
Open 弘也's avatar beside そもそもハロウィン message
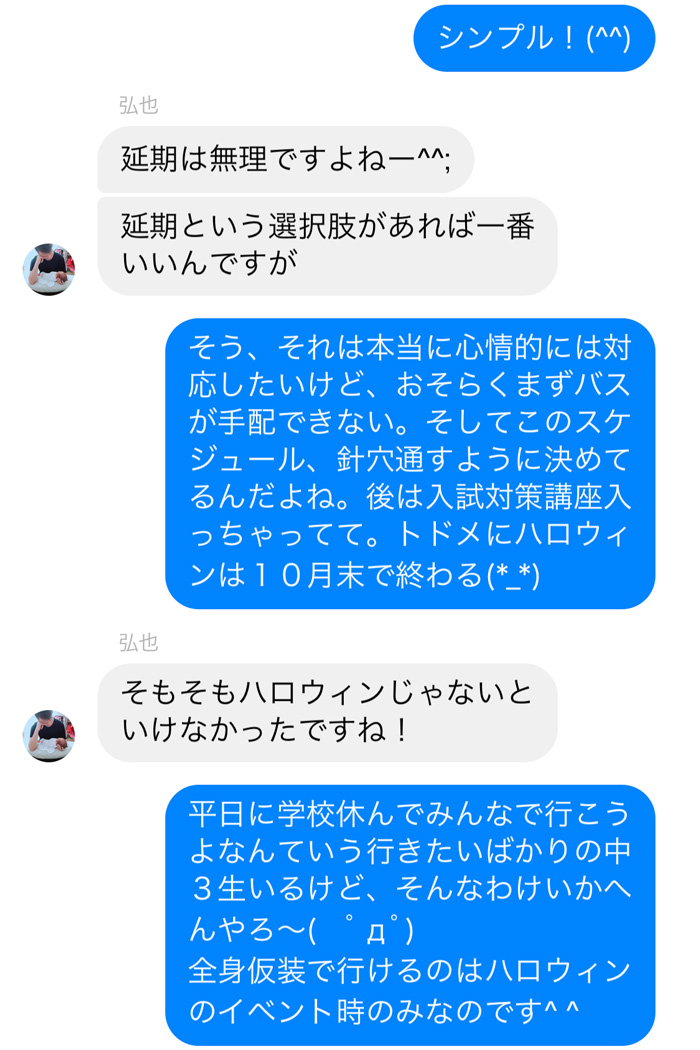click(x=48, y=736)
